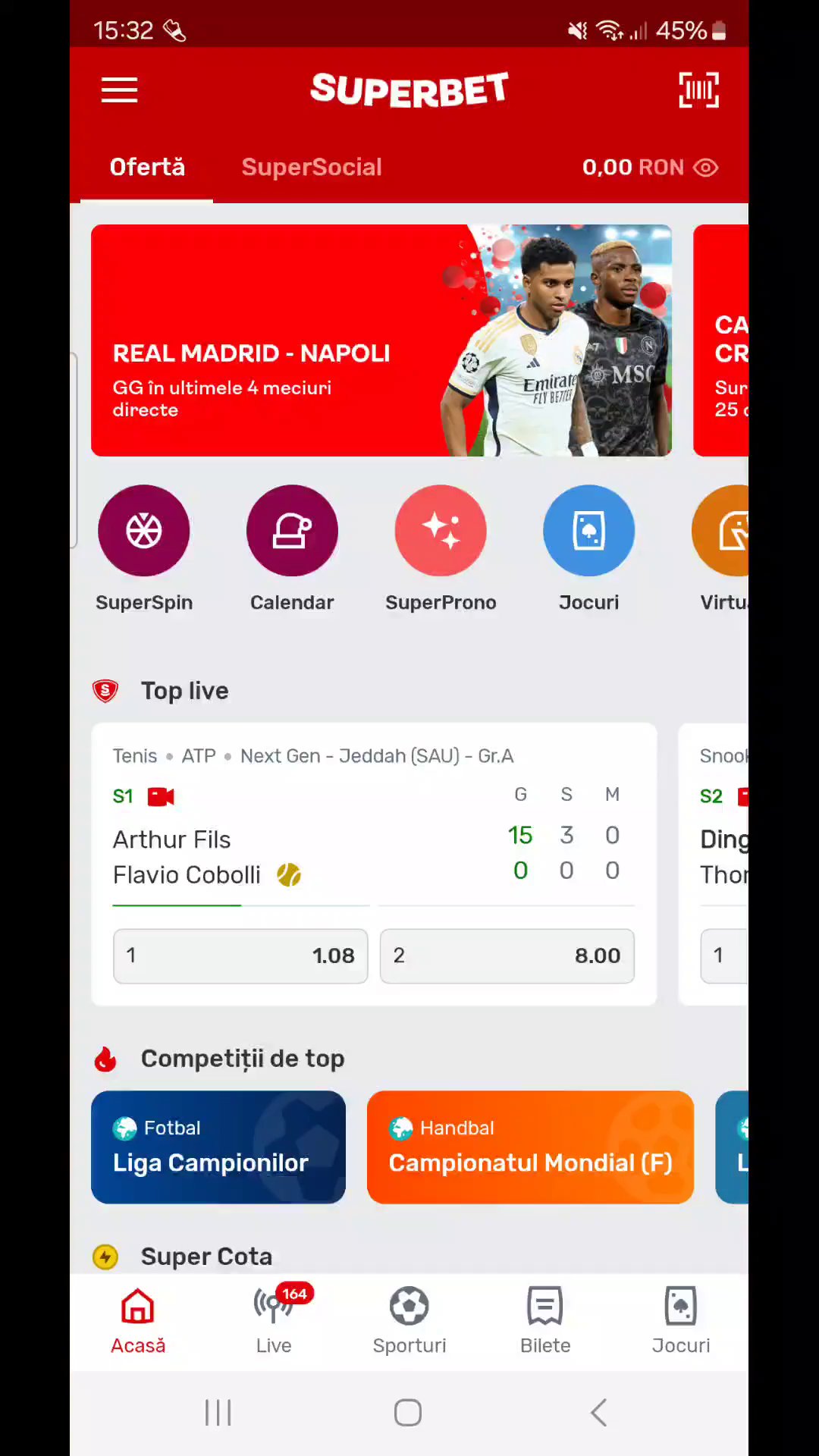Open the barcode ticket scanner
Screen dimensions: 819x1456
tap(698, 90)
